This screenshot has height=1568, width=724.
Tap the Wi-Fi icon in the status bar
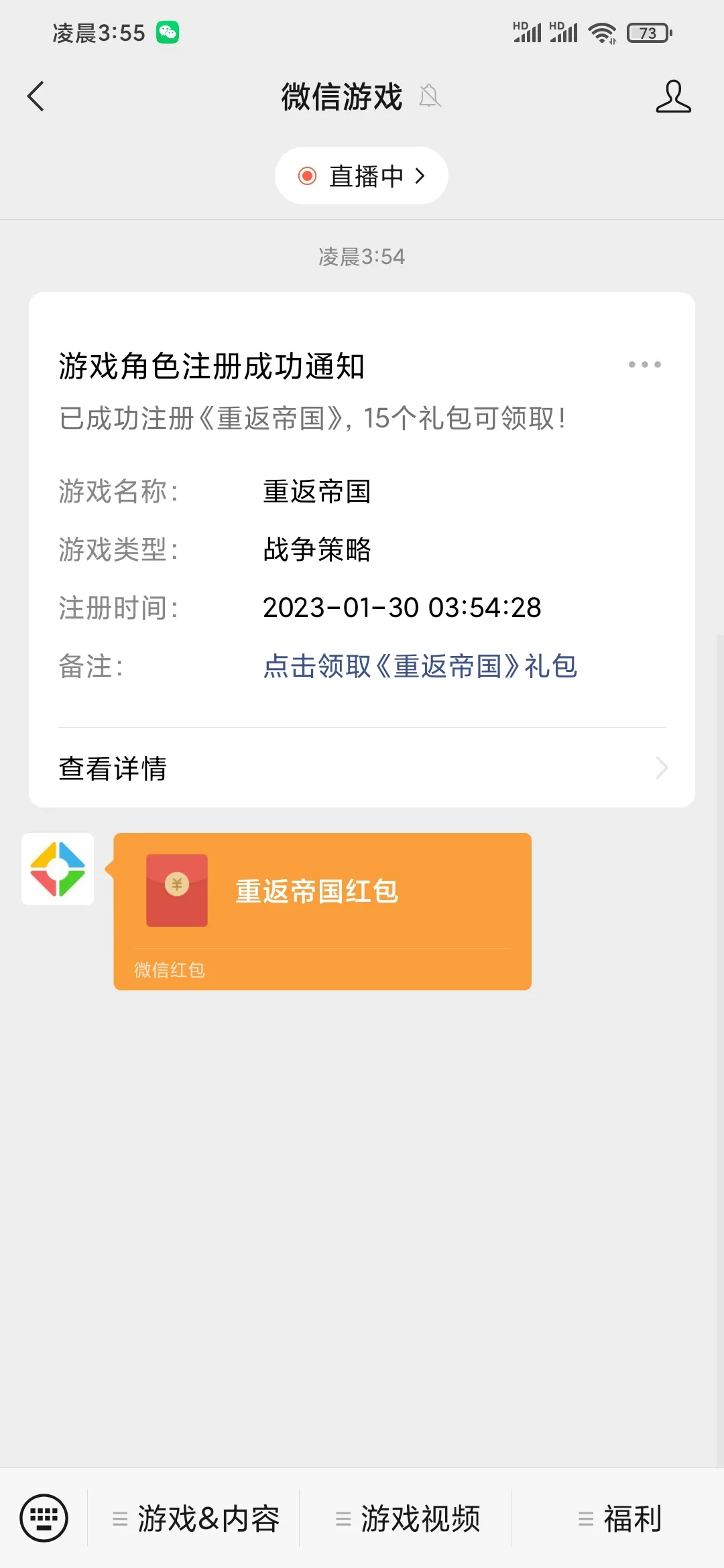pyautogui.click(x=601, y=31)
